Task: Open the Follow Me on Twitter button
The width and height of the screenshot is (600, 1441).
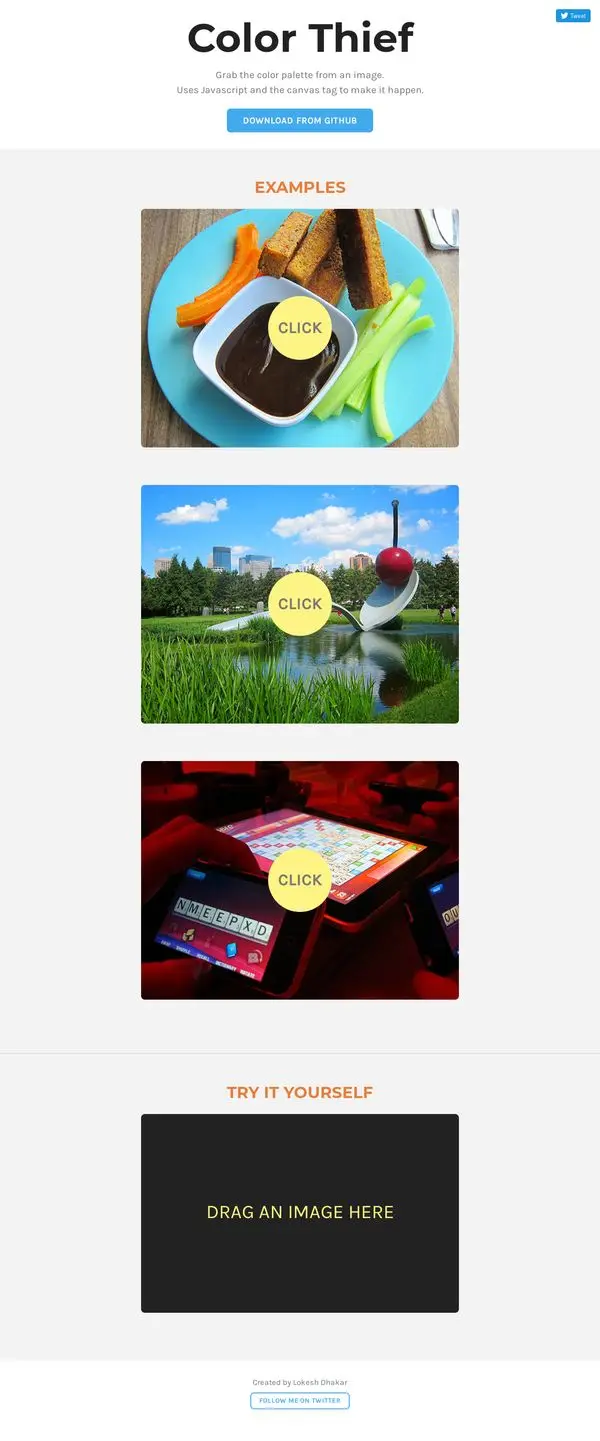Action: click(300, 1400)
